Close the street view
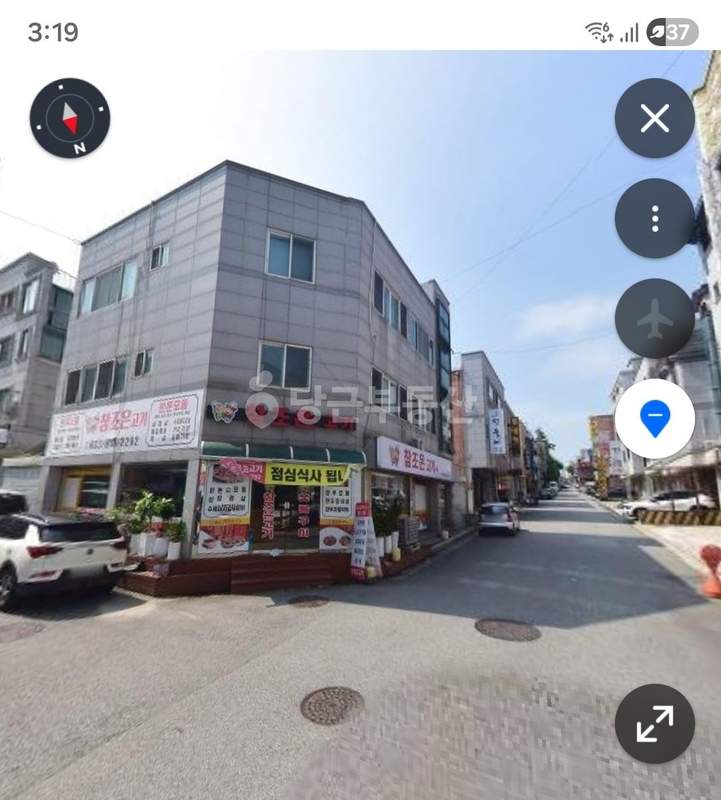Screen dimensions: 721x800 tap(654, 118)
